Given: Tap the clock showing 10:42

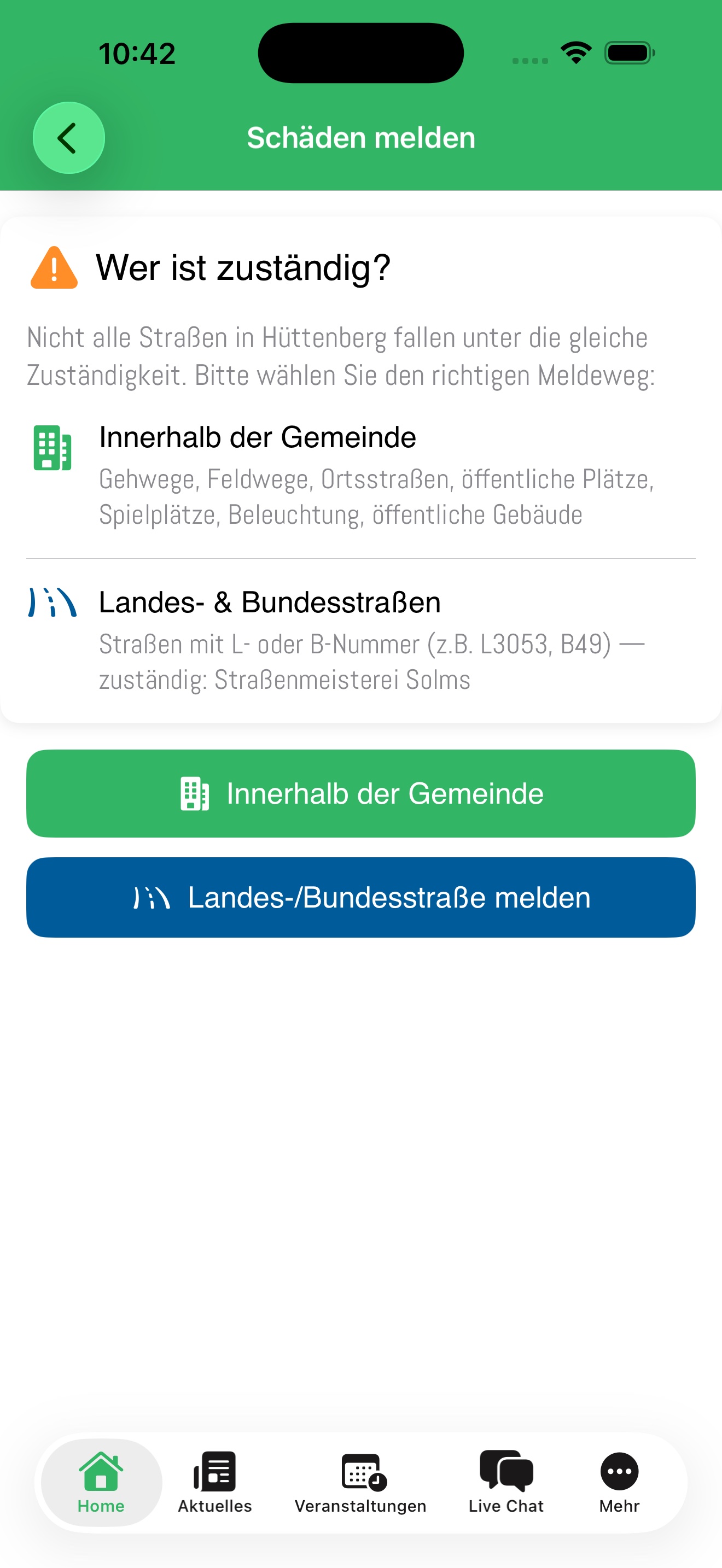Looking at the screenshot, I should click(138, 54).
